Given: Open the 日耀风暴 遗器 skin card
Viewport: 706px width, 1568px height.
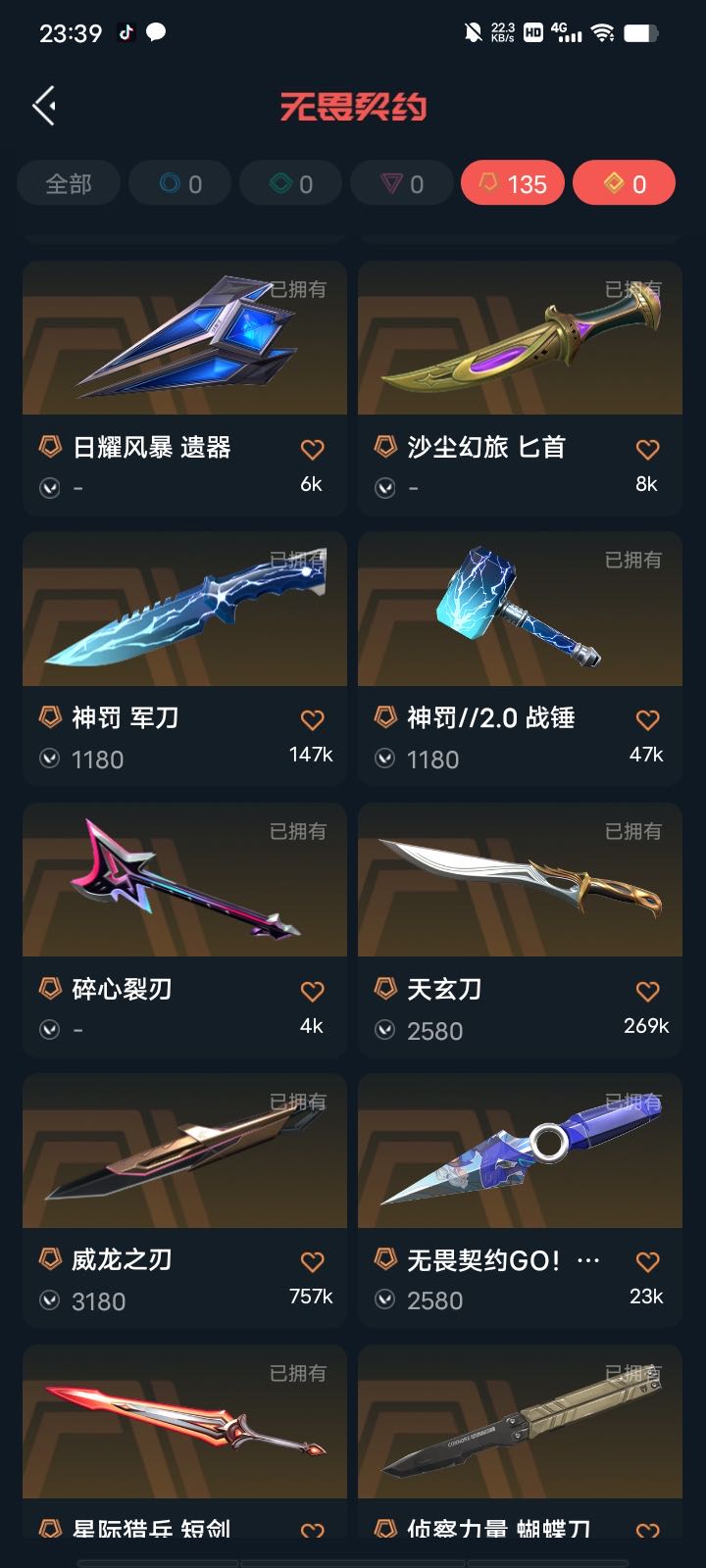Looking at the screenshot, I should pos(184,388).
